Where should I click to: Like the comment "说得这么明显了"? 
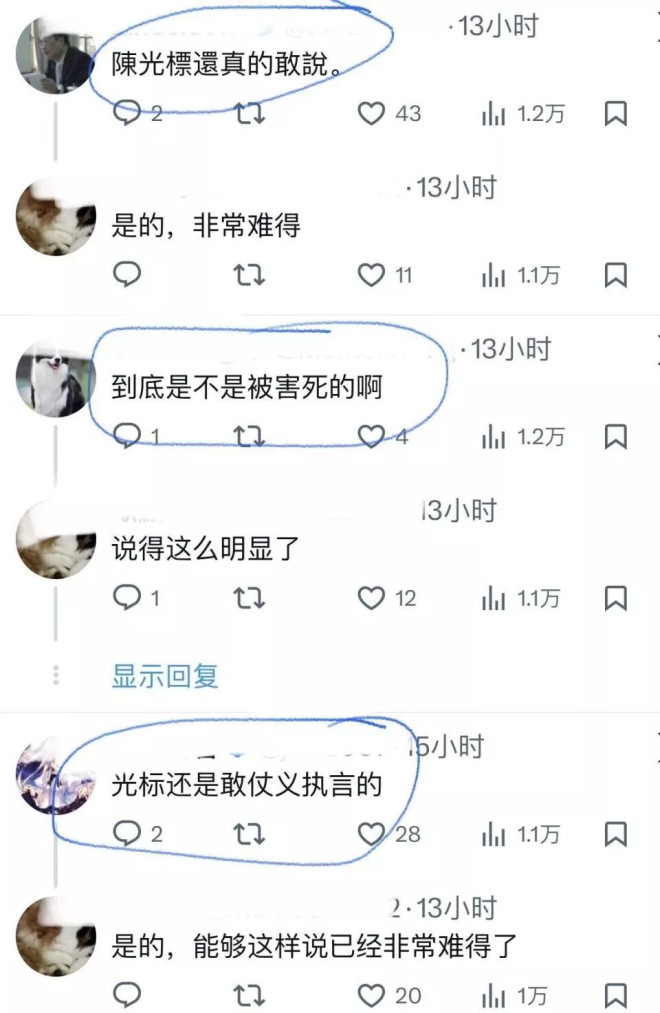372,598
